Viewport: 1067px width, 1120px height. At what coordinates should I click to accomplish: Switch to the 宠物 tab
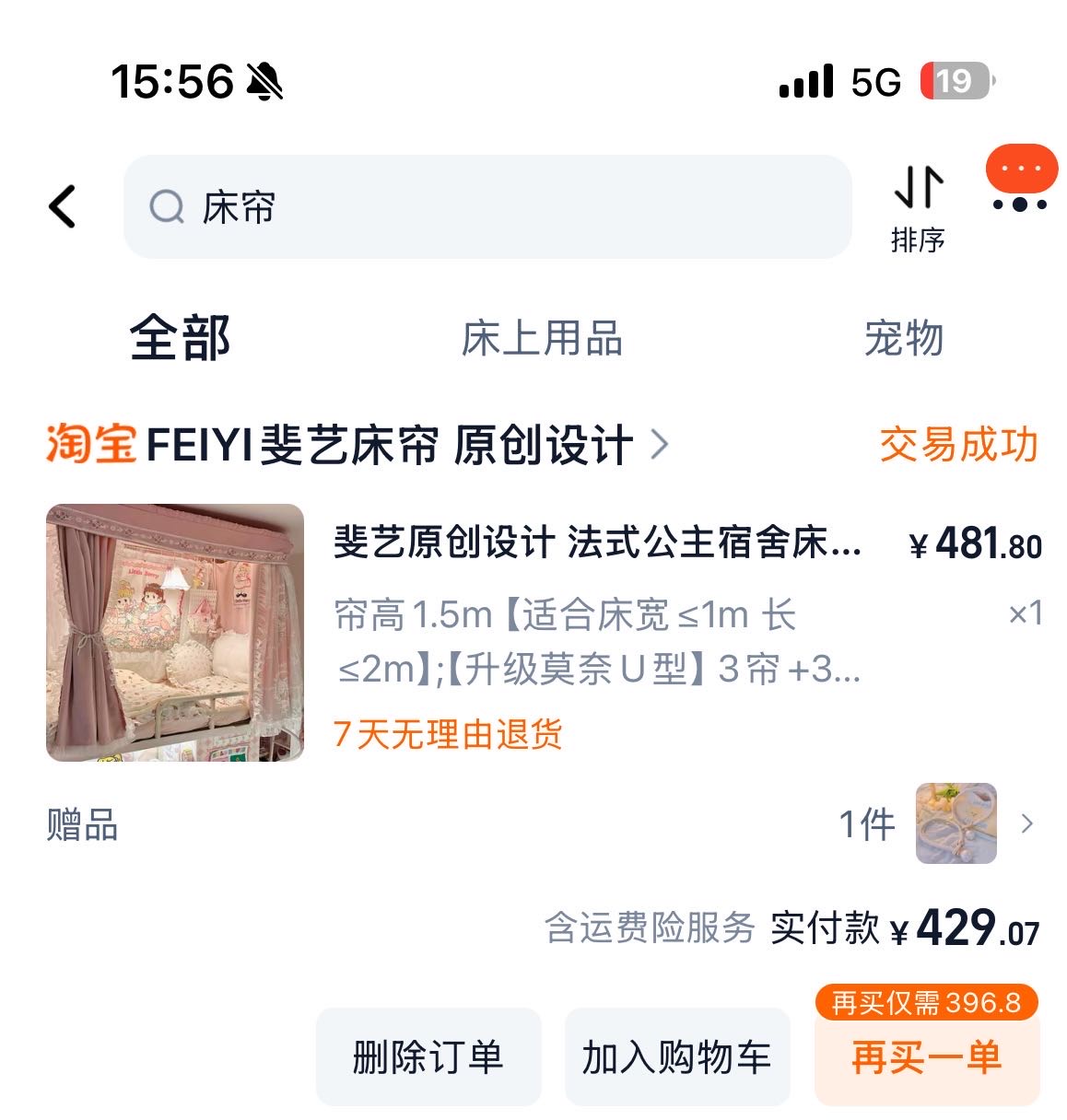pyautogui.click(x=903, y=338)
